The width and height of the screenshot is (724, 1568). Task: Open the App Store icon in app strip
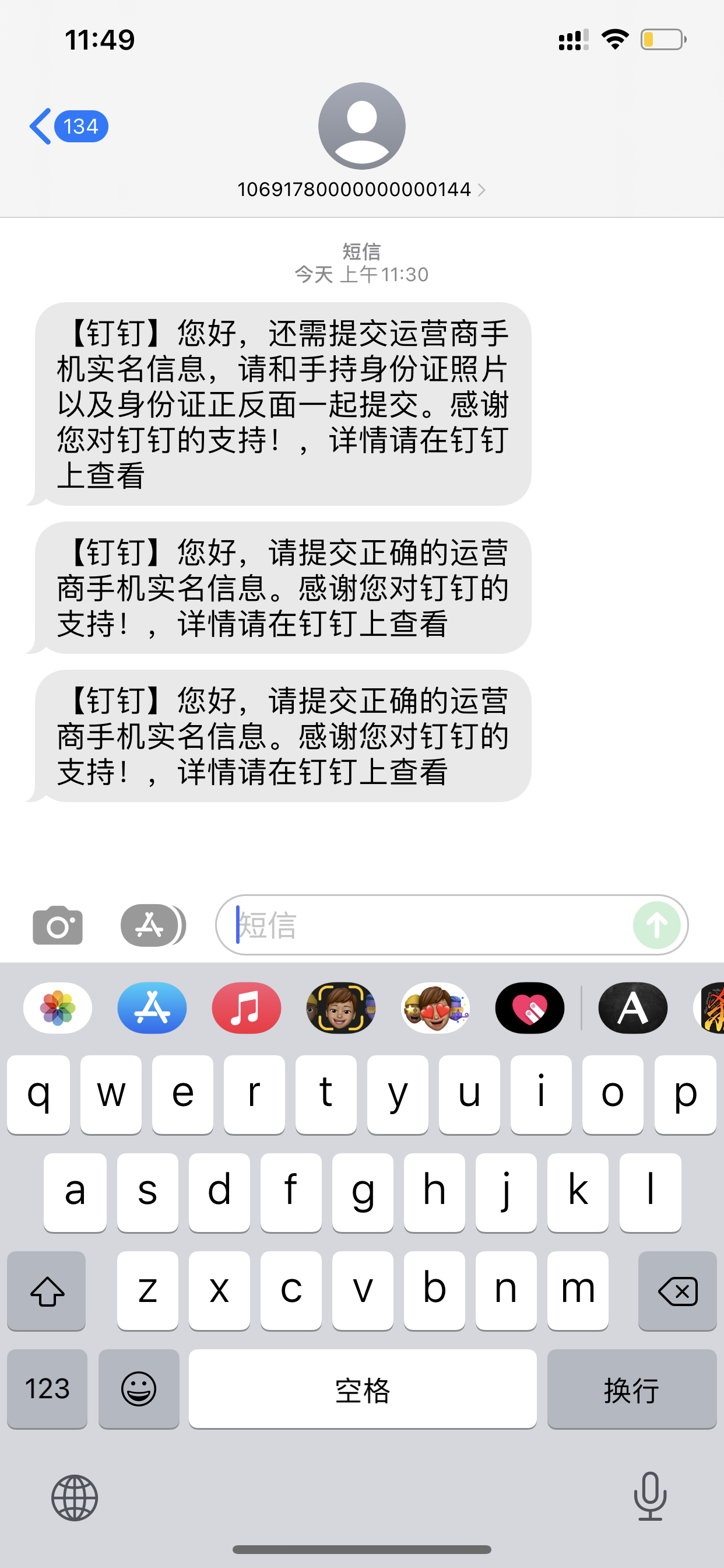[151, 1007]
